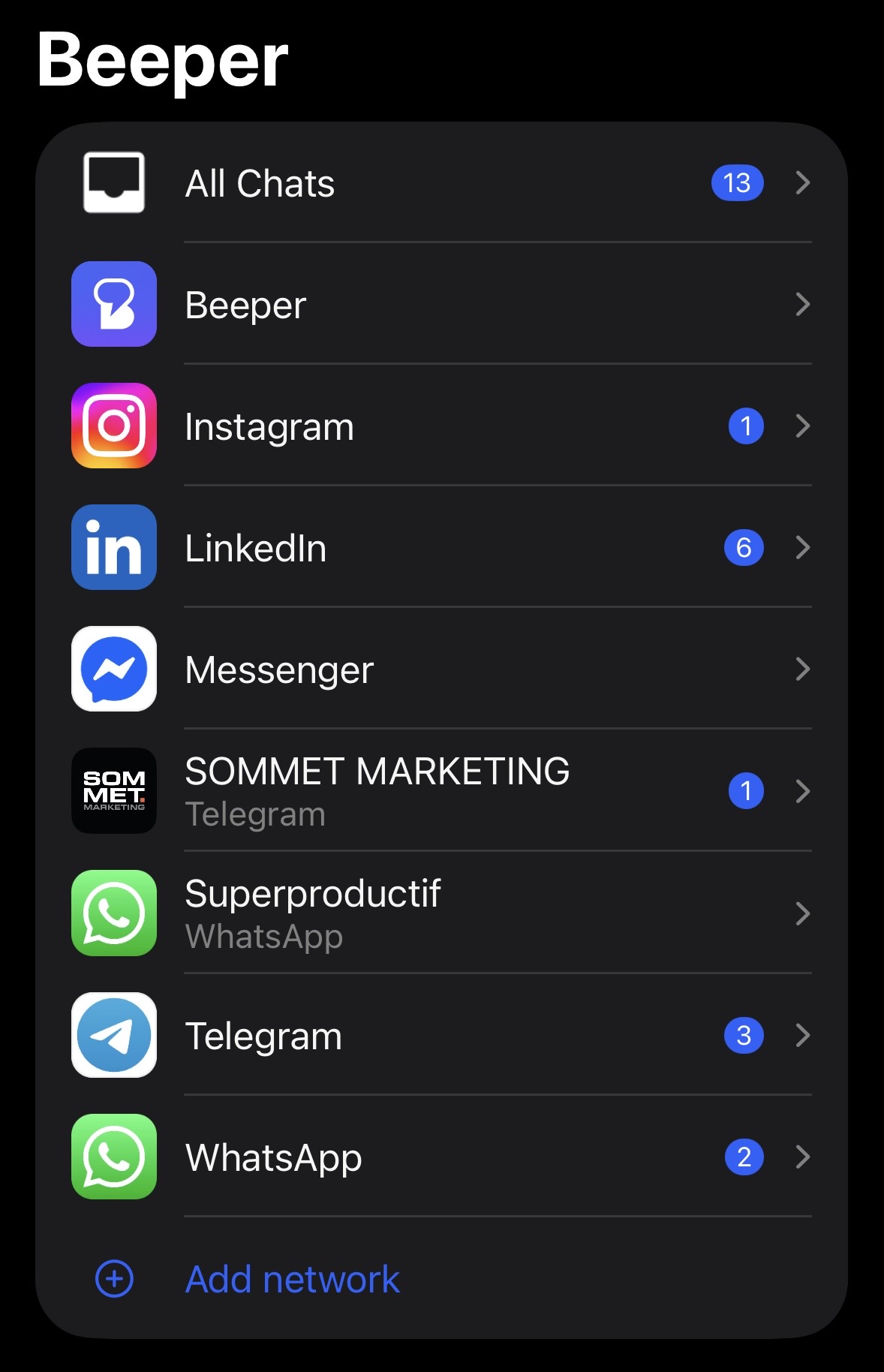This screenshot has width=884, height=1372.
Task: Select the Superproductif WhatsApp icon
Action: click(x=113, y=913)
